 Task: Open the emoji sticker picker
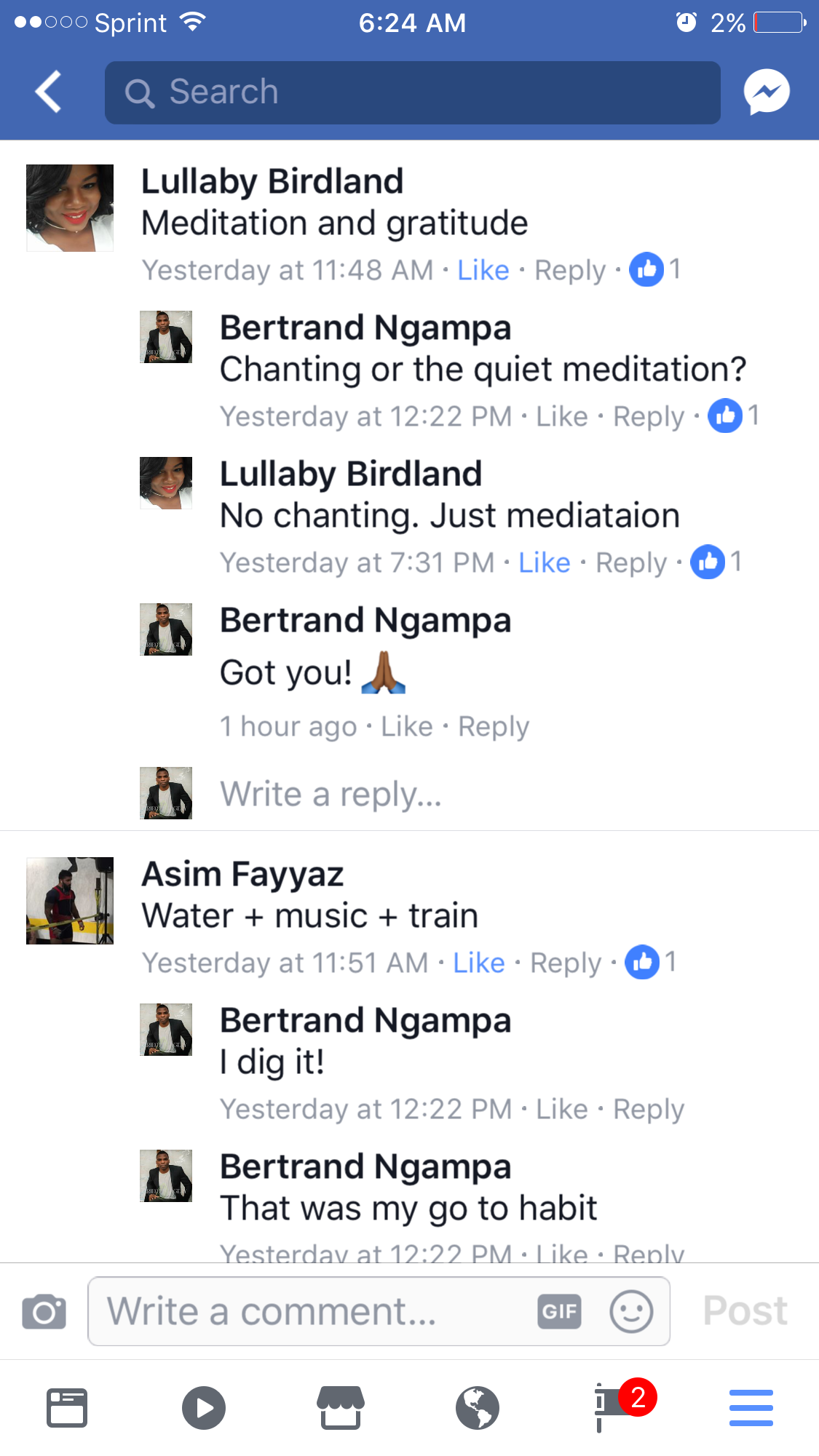pos(630,1312)
